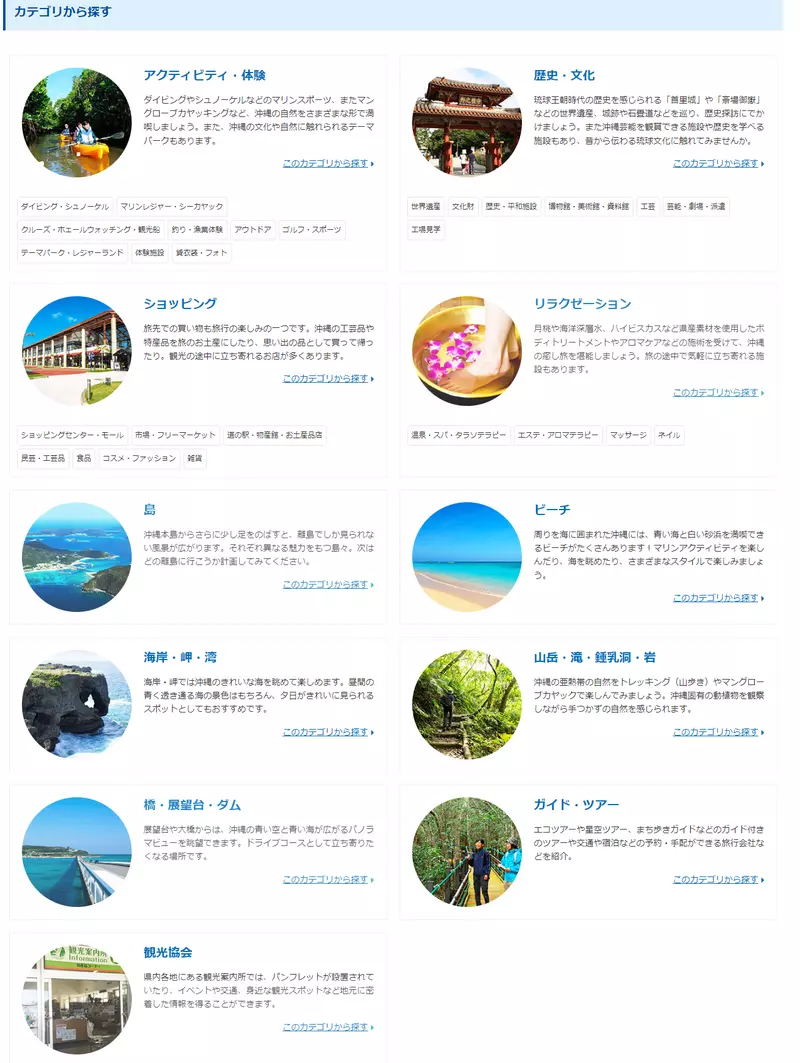Tap このカテゴリから探す under ビーチ
The width and height of the screenshot is (800, 1063).
(717, 598)
